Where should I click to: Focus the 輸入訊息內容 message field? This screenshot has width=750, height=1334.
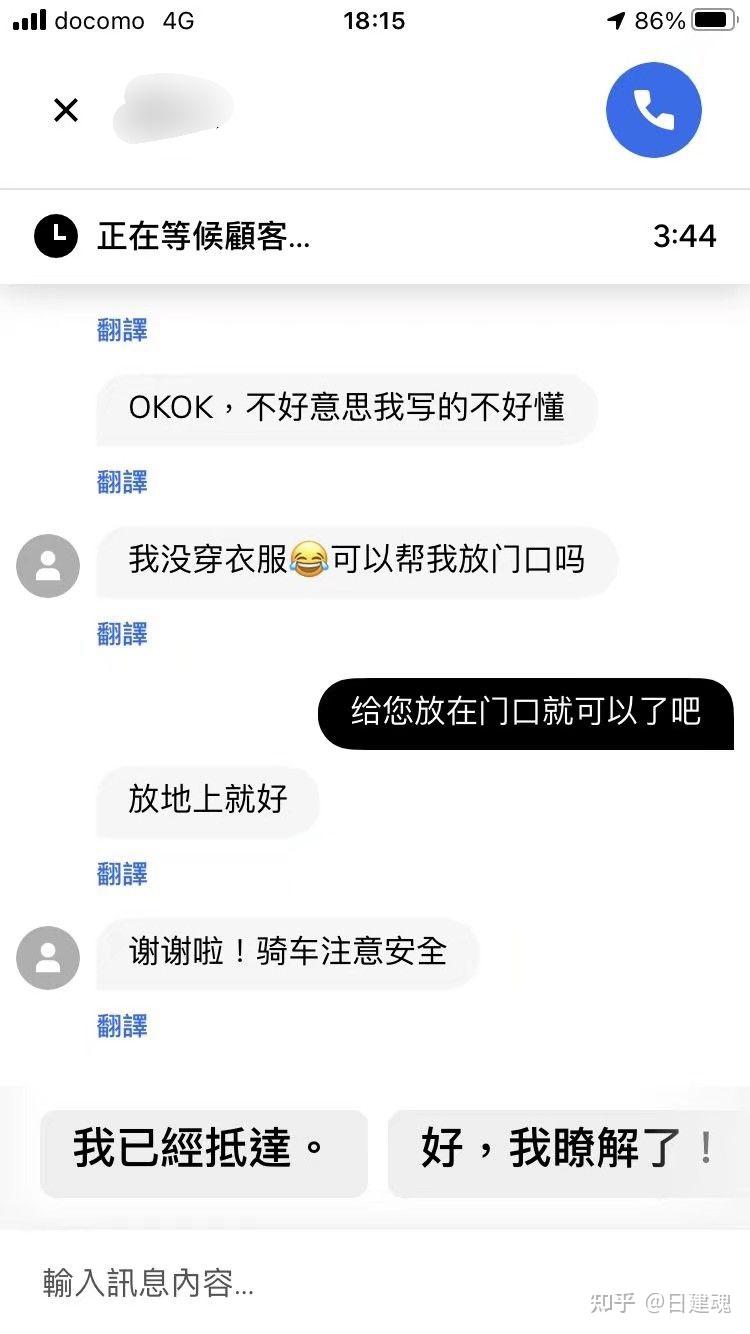pyautogui.click(x=300, y=1282)
